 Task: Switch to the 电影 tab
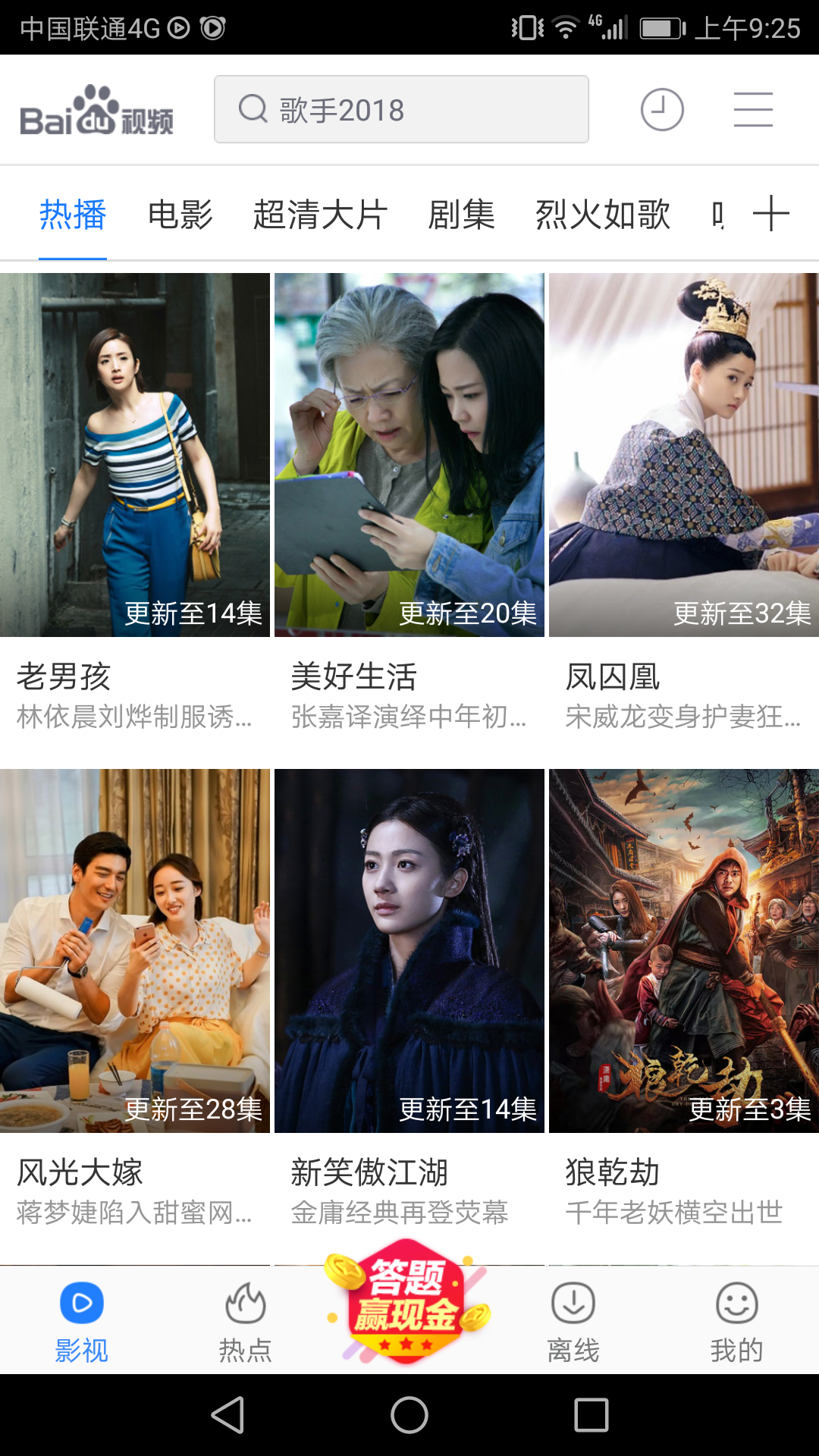tap(180, 215)
